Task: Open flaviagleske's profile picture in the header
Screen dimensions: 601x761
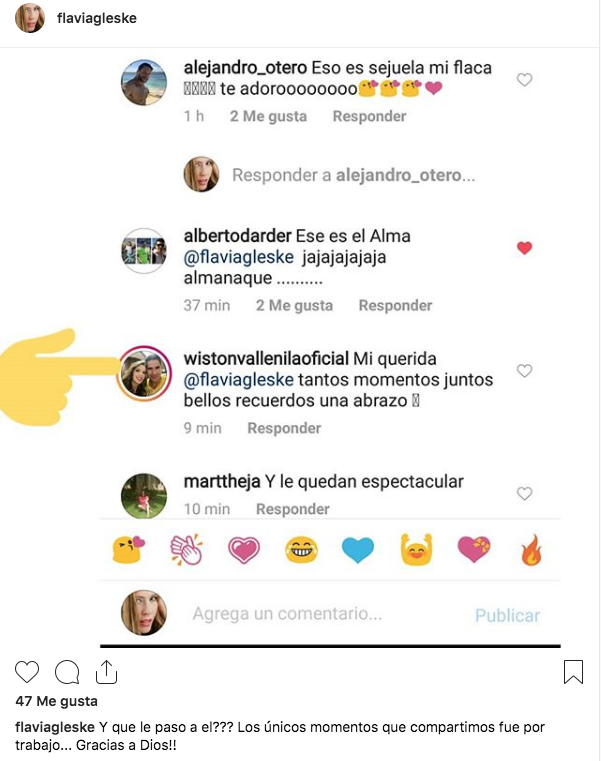Action: (x=30, y=18)
